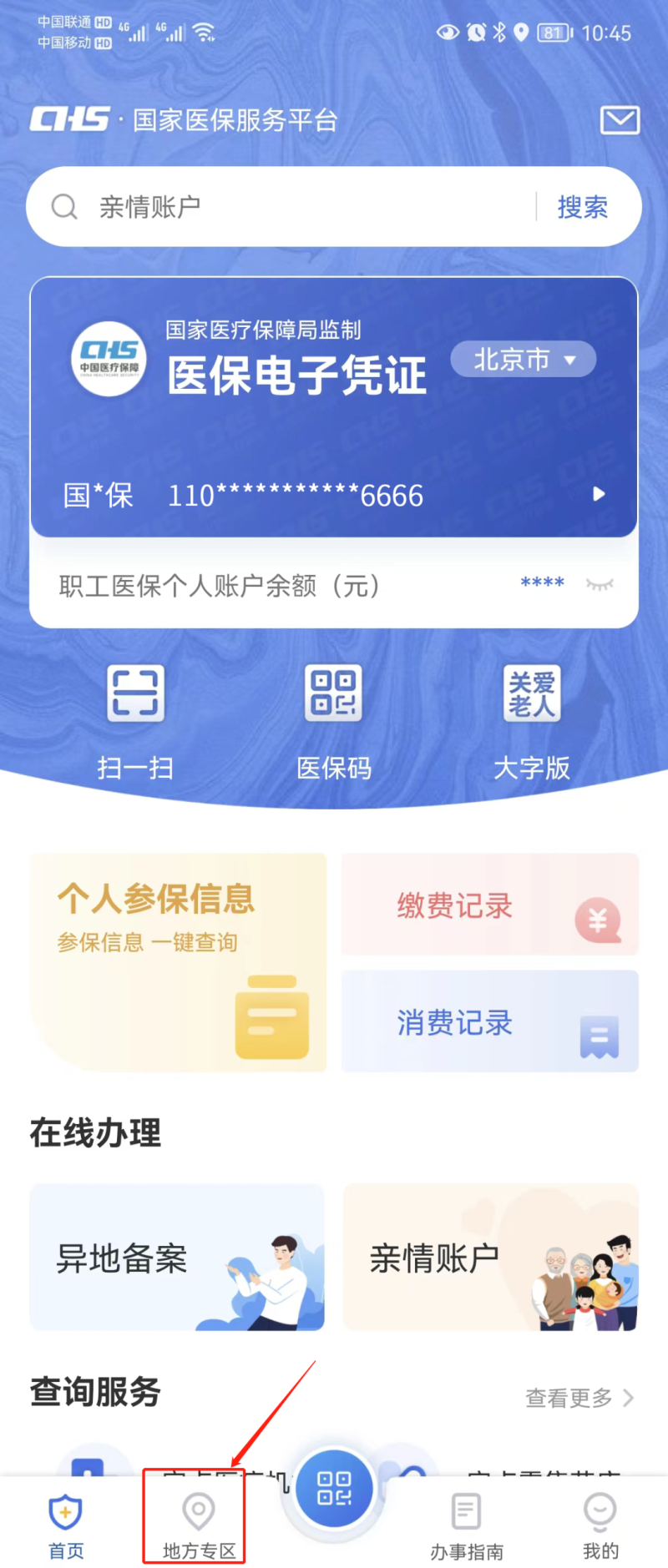
Task: Tap 查看更多 for 查询服务
Action: pyautogui.click(x=579, y=1397)
